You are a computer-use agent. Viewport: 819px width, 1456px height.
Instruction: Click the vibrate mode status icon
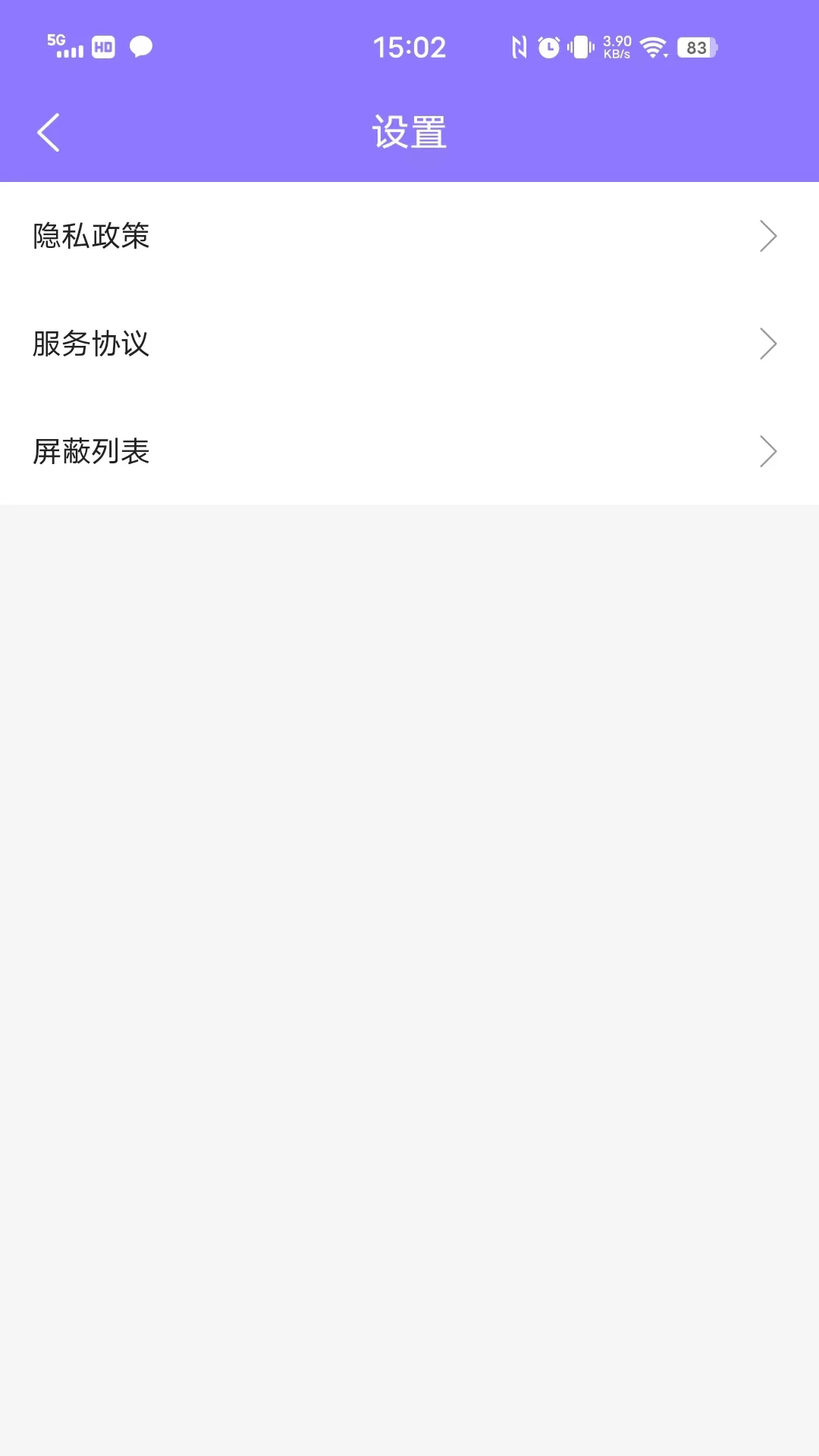pos(579,47)
